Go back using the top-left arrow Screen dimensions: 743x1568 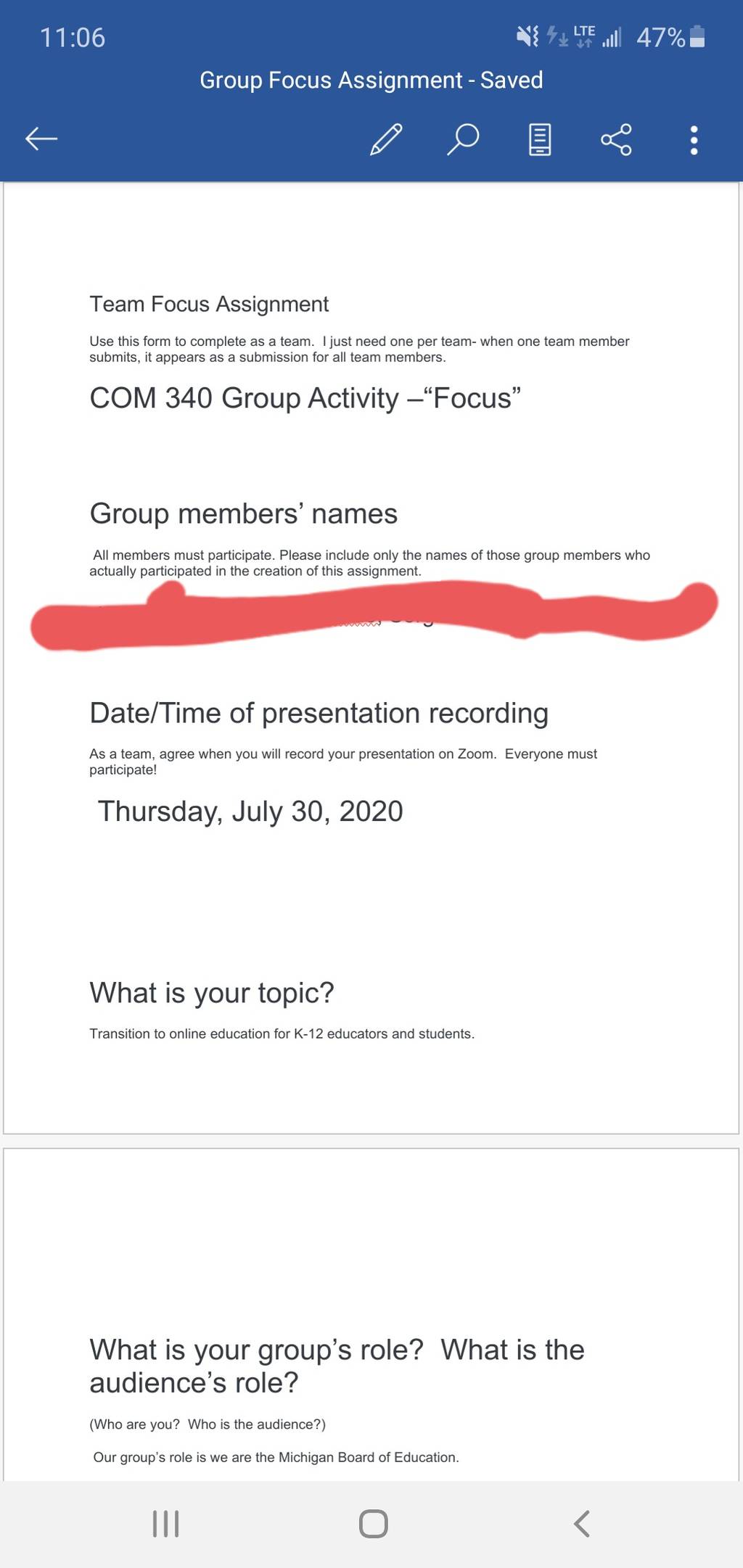[41, 139]
